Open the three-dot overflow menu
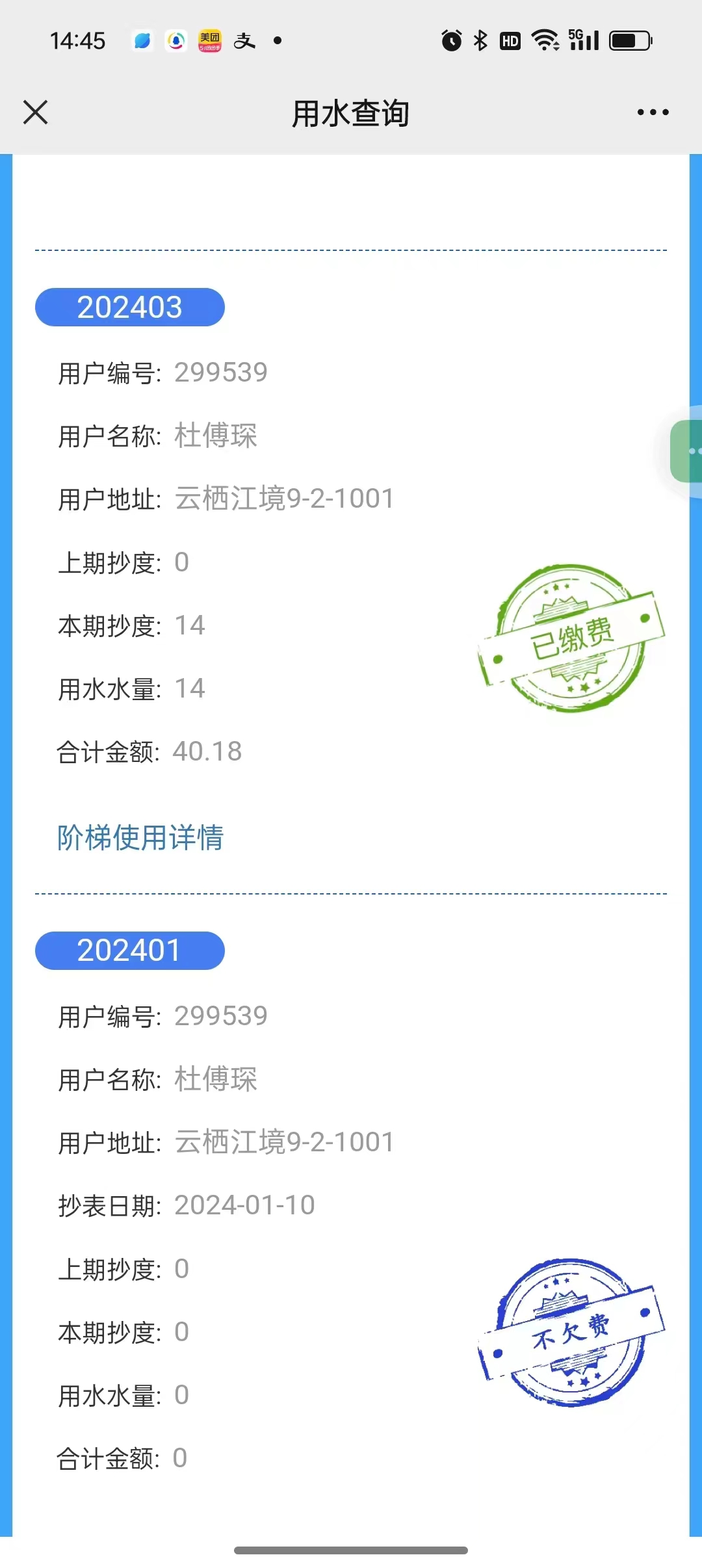The height and width of the screenshot is (1568, 702). tap(653, 112)
